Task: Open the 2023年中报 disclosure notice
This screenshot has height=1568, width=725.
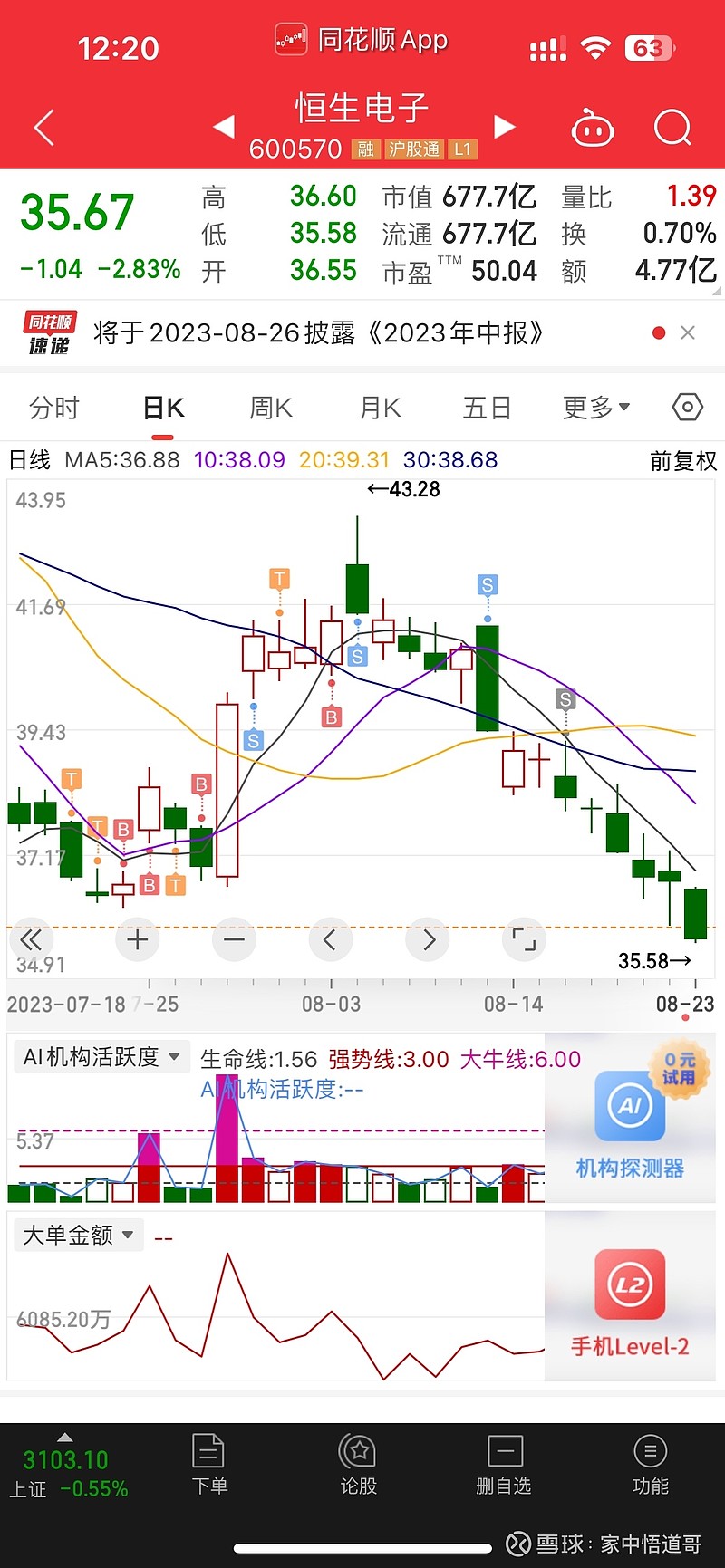Action: pos(317,333)
